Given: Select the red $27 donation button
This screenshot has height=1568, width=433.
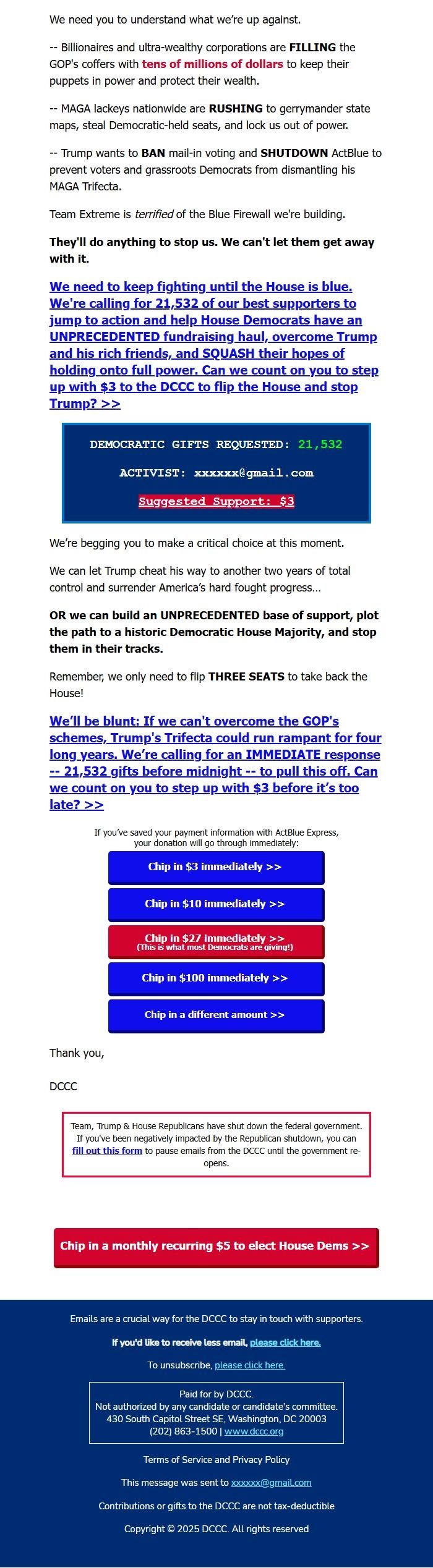Looking at the screenshot, I should [215, 941].
